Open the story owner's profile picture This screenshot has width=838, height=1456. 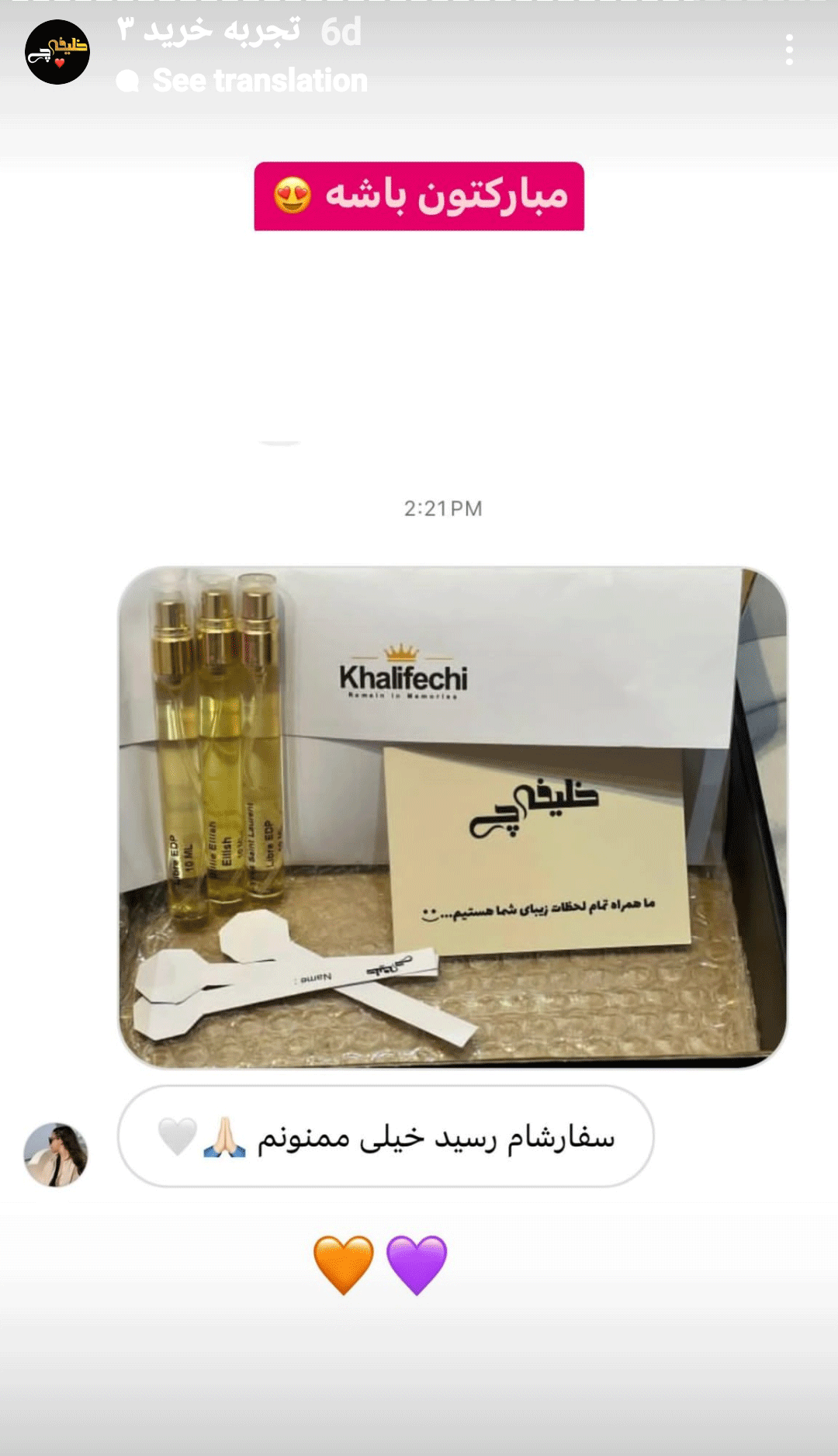click(x=57, y=52)
